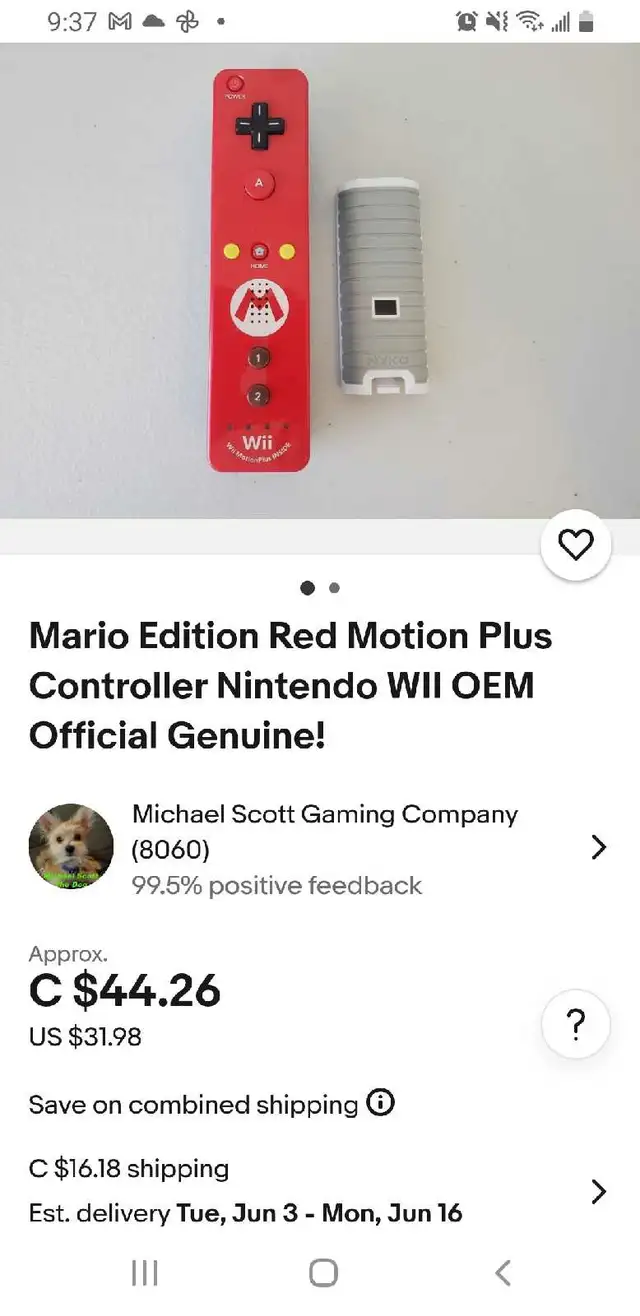Go back using the system back button
The height and width of the screenshot is (1316, 640).
(x=503, y=1272)
